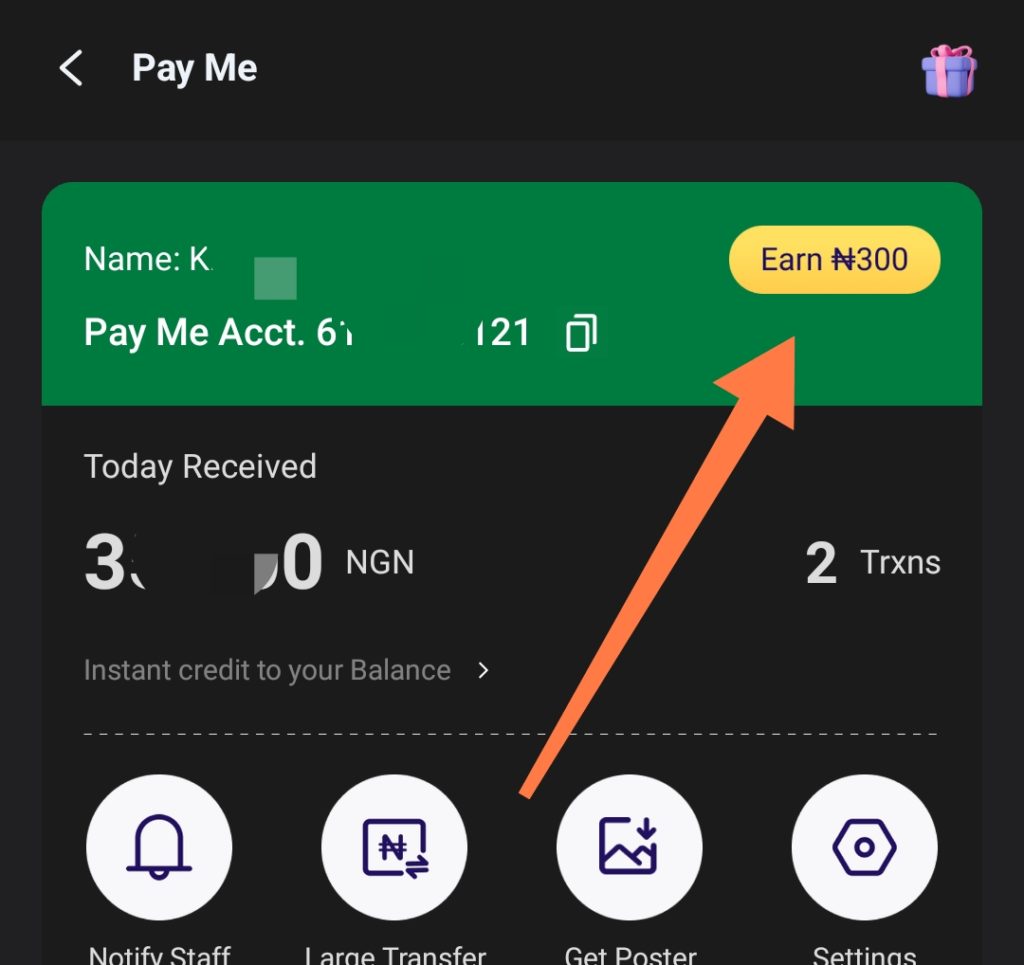Tap the Earn ₦300 button
This screenshot has width=1024, height=965.
tap(834, 260)
